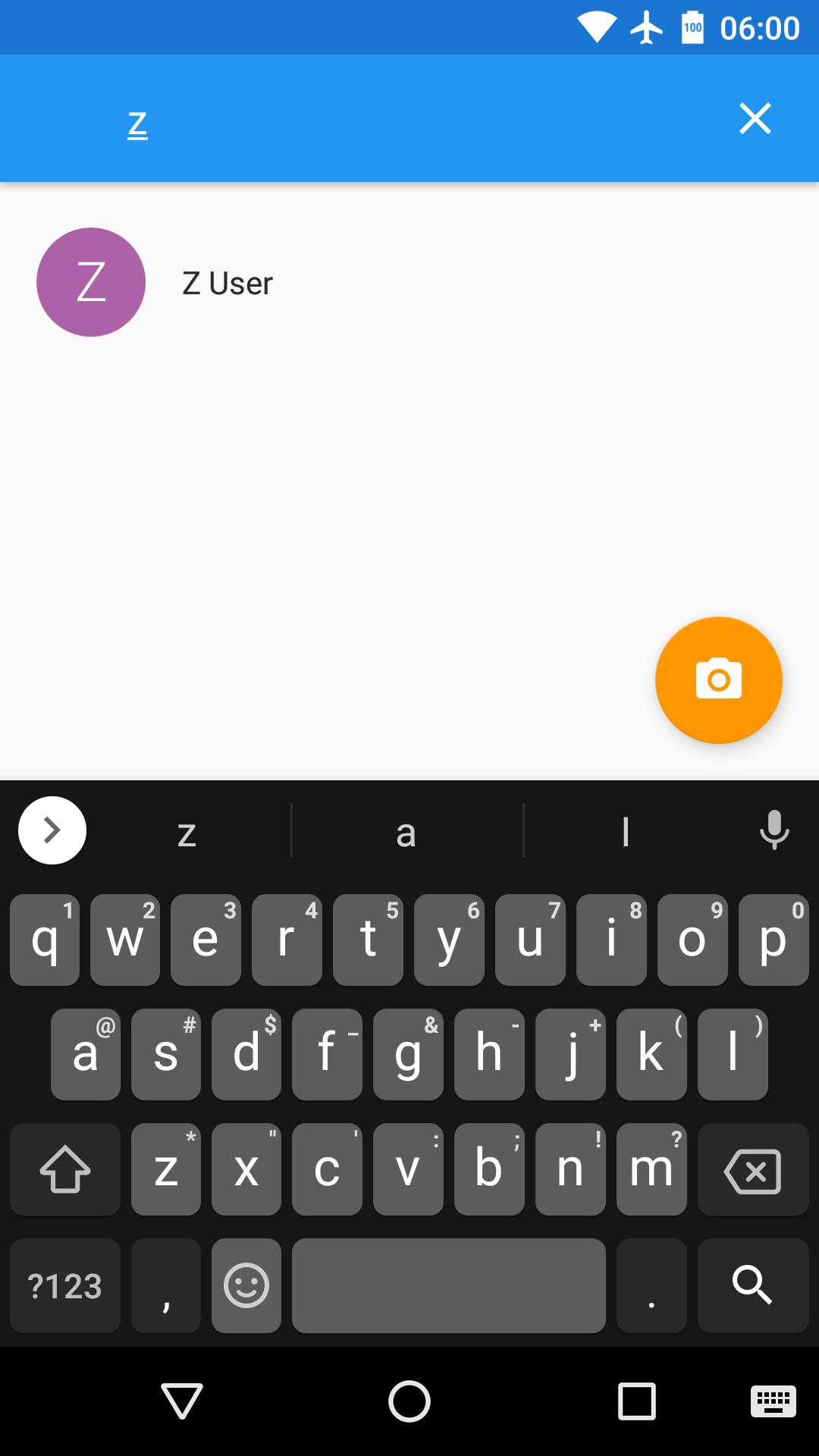Image resolution: width=819 pixels, height=1456 pixels.
Task: Clear the search text with the X
Action: (755, 119)
